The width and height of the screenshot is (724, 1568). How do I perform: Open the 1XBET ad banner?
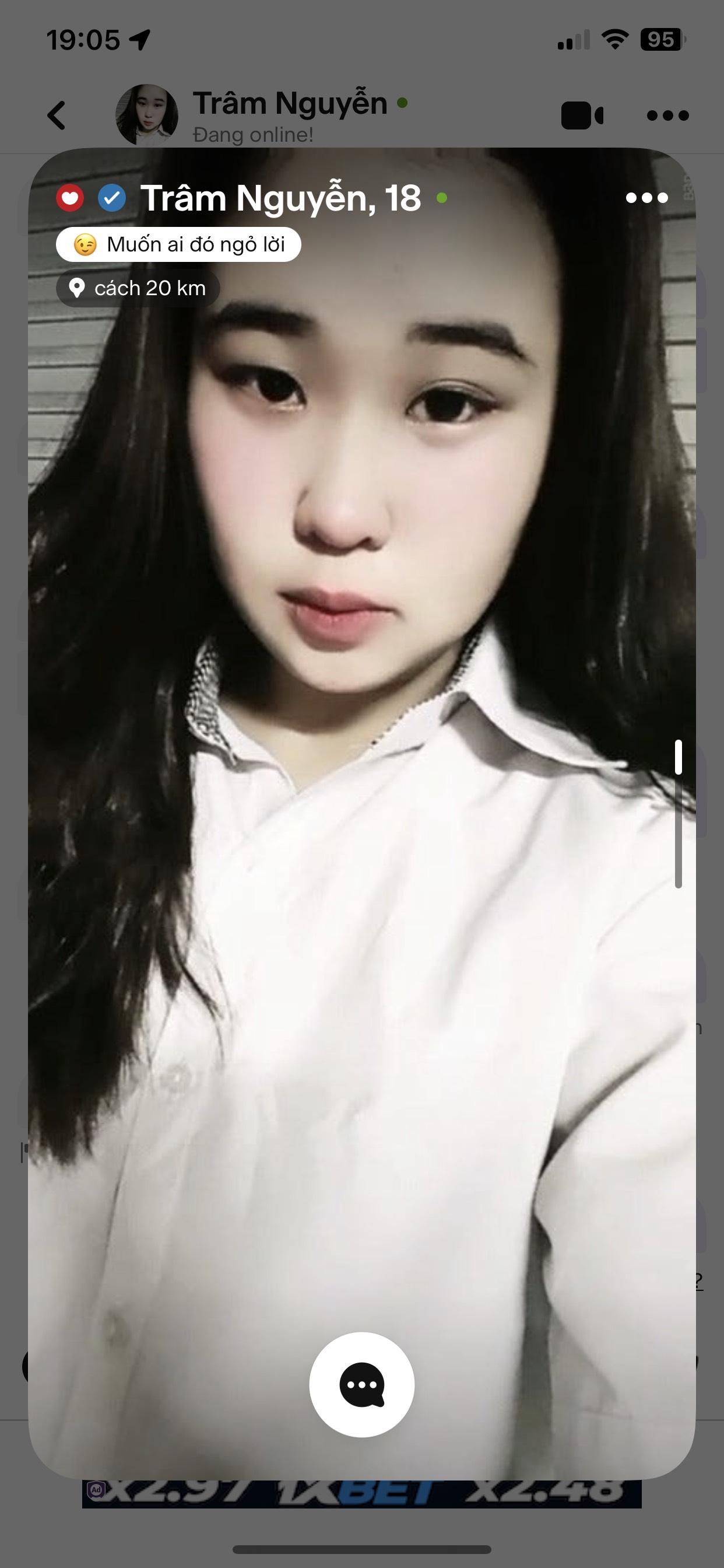(x=361, y=1493)
